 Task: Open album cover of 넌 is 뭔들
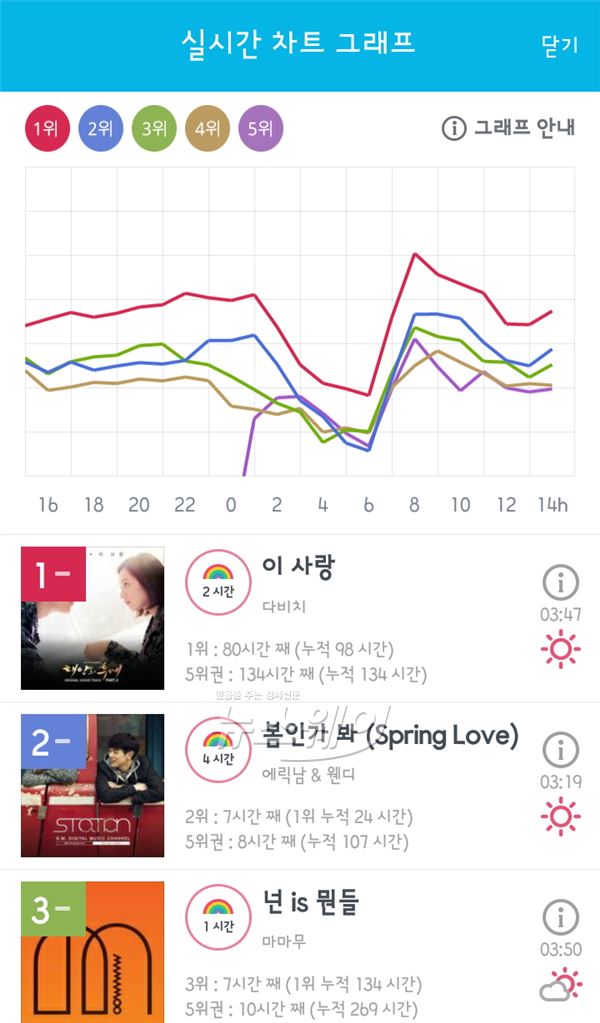93,952
